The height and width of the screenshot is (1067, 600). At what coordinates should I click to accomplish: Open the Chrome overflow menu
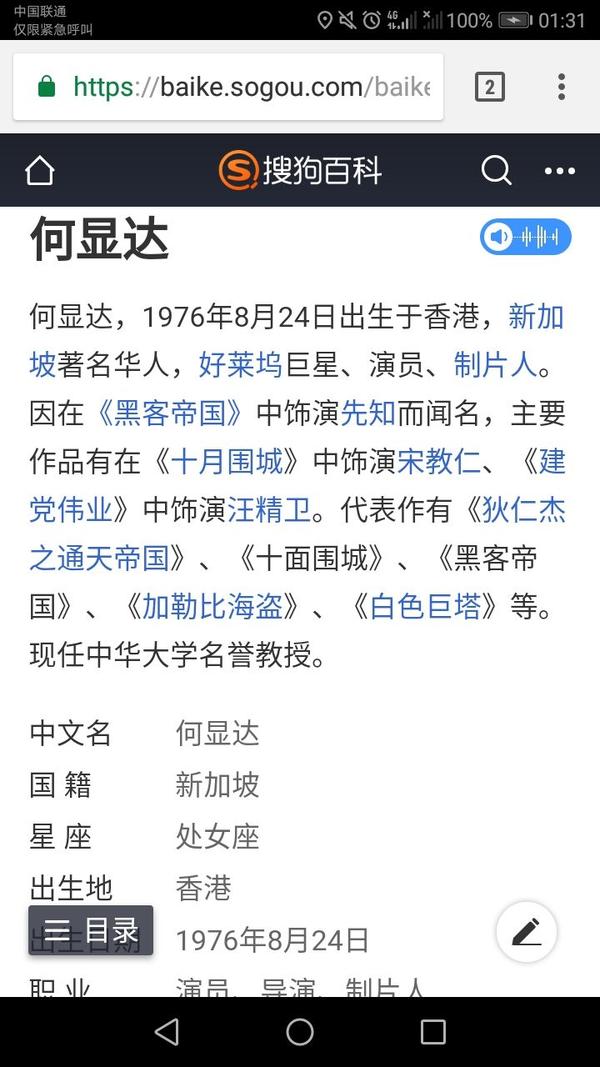[561, 87]
